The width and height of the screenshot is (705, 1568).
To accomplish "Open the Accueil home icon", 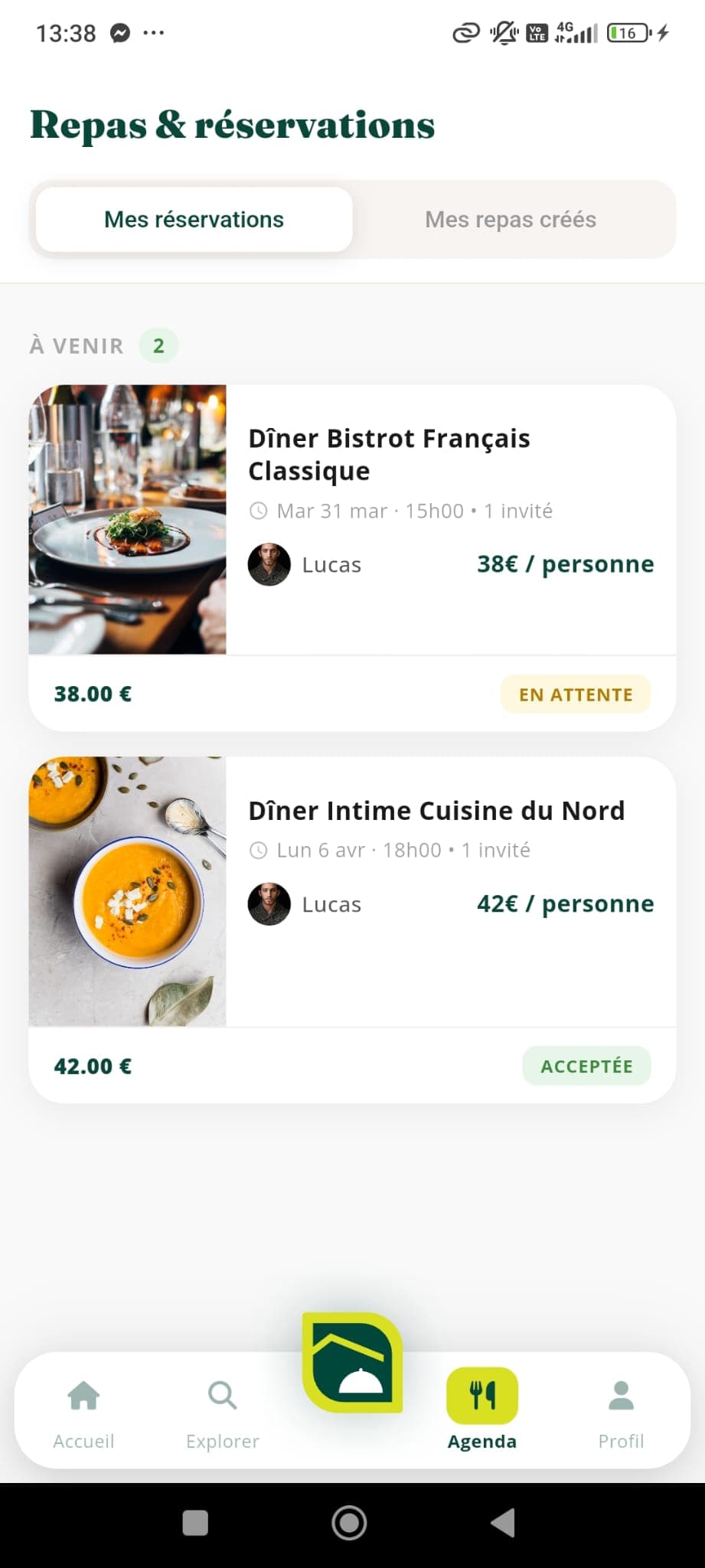I will tap(83, 1395).
